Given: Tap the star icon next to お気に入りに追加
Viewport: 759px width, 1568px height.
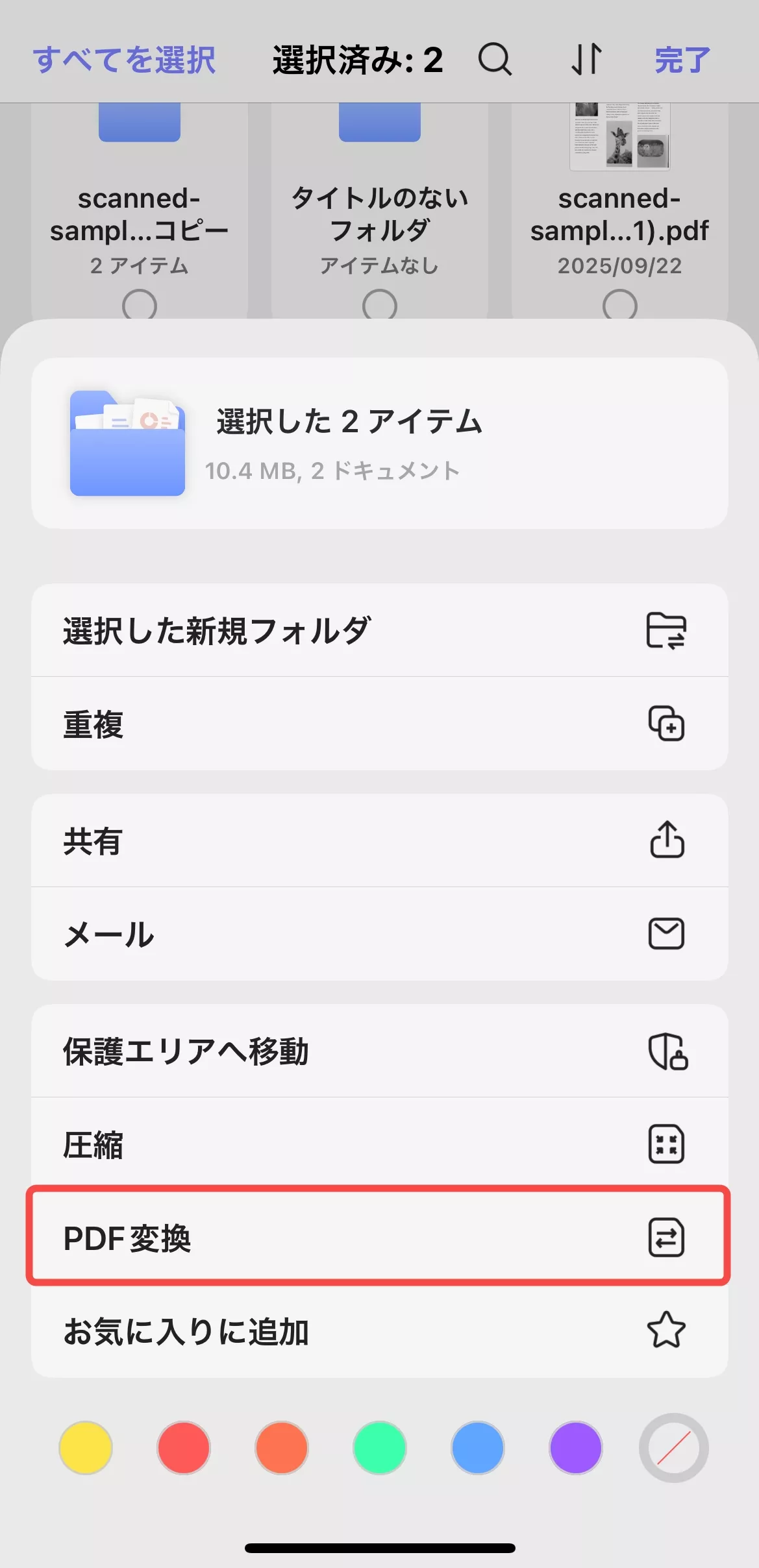Looking at the screenshot, I should tap(667, 1331).
